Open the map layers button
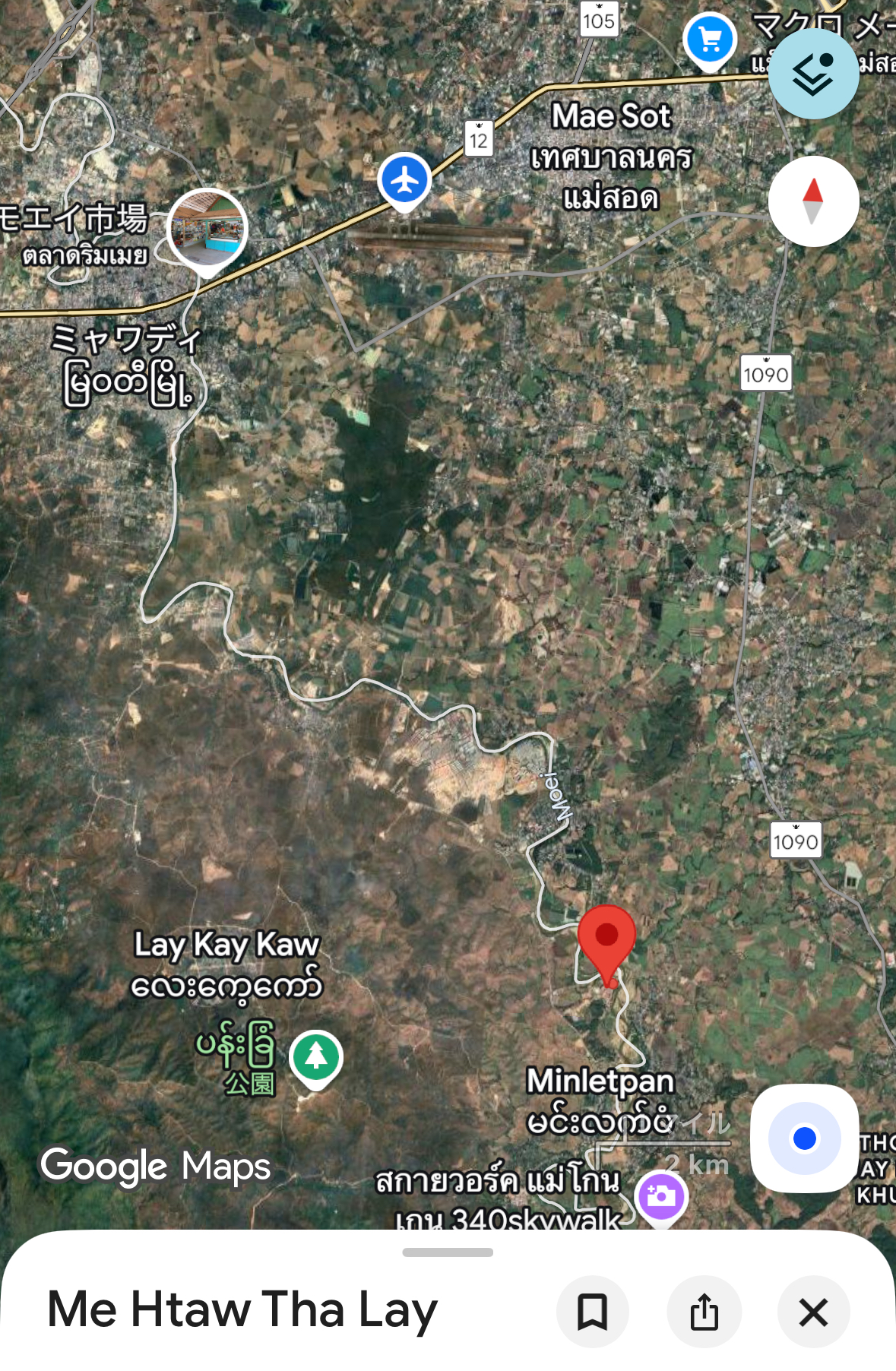The width and height of the screenshot is (896, 1371). coord(813,74)
